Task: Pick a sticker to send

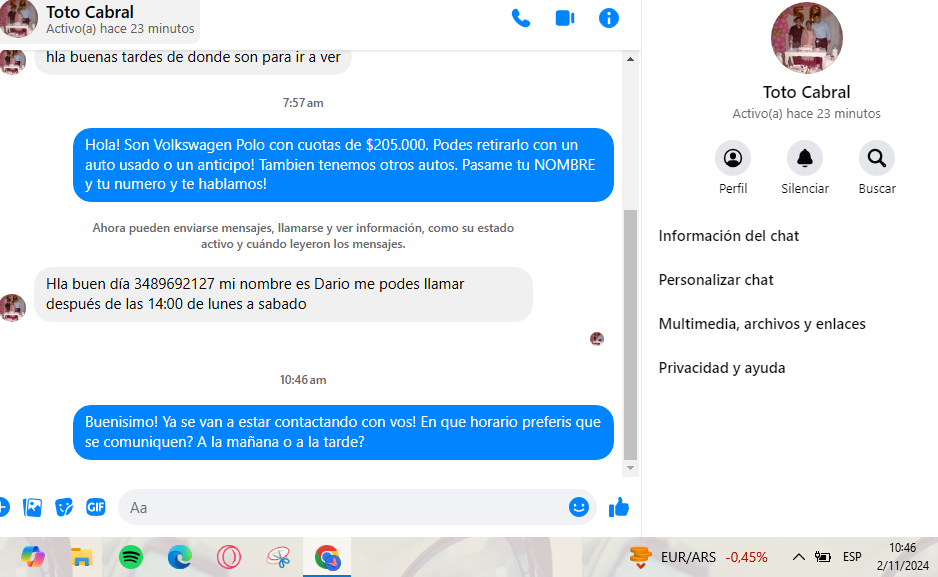Action: pos(64,507)
